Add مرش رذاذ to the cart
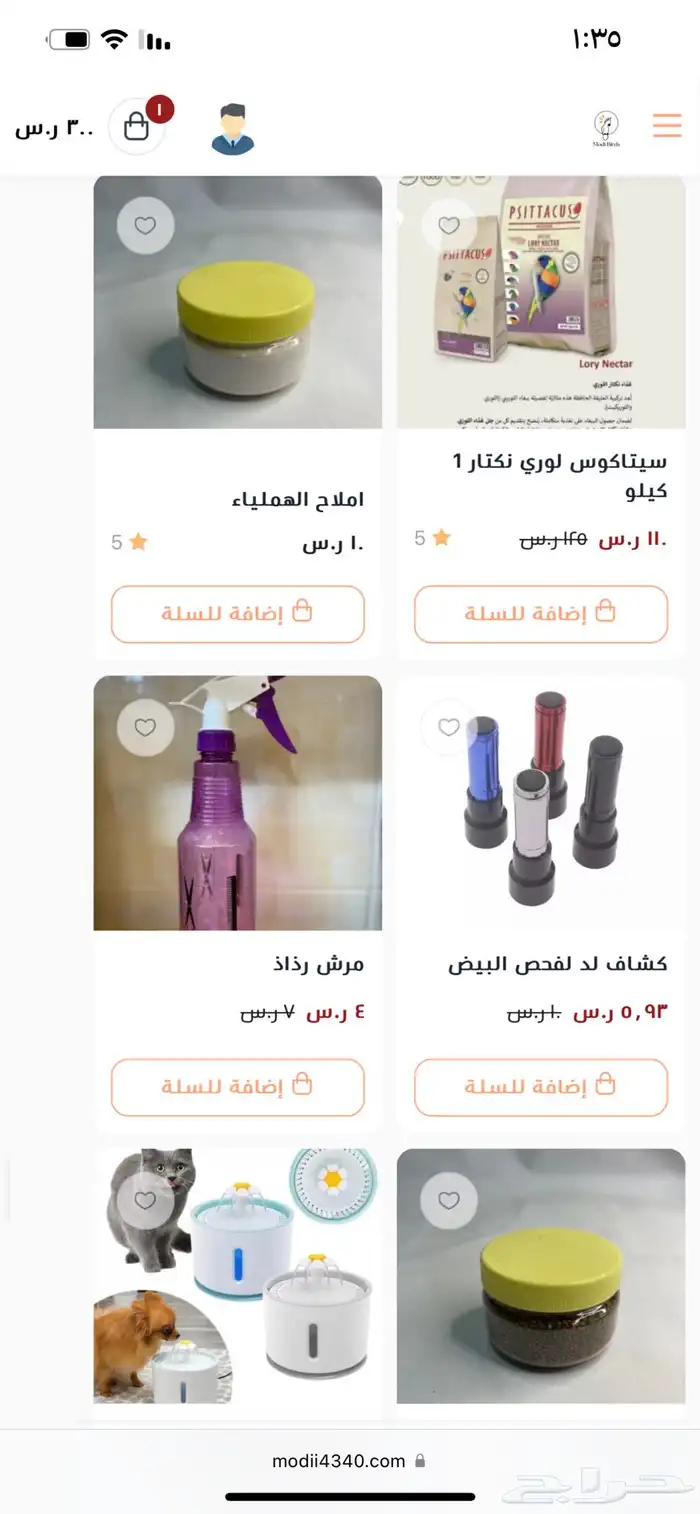 click(238, 1086)
